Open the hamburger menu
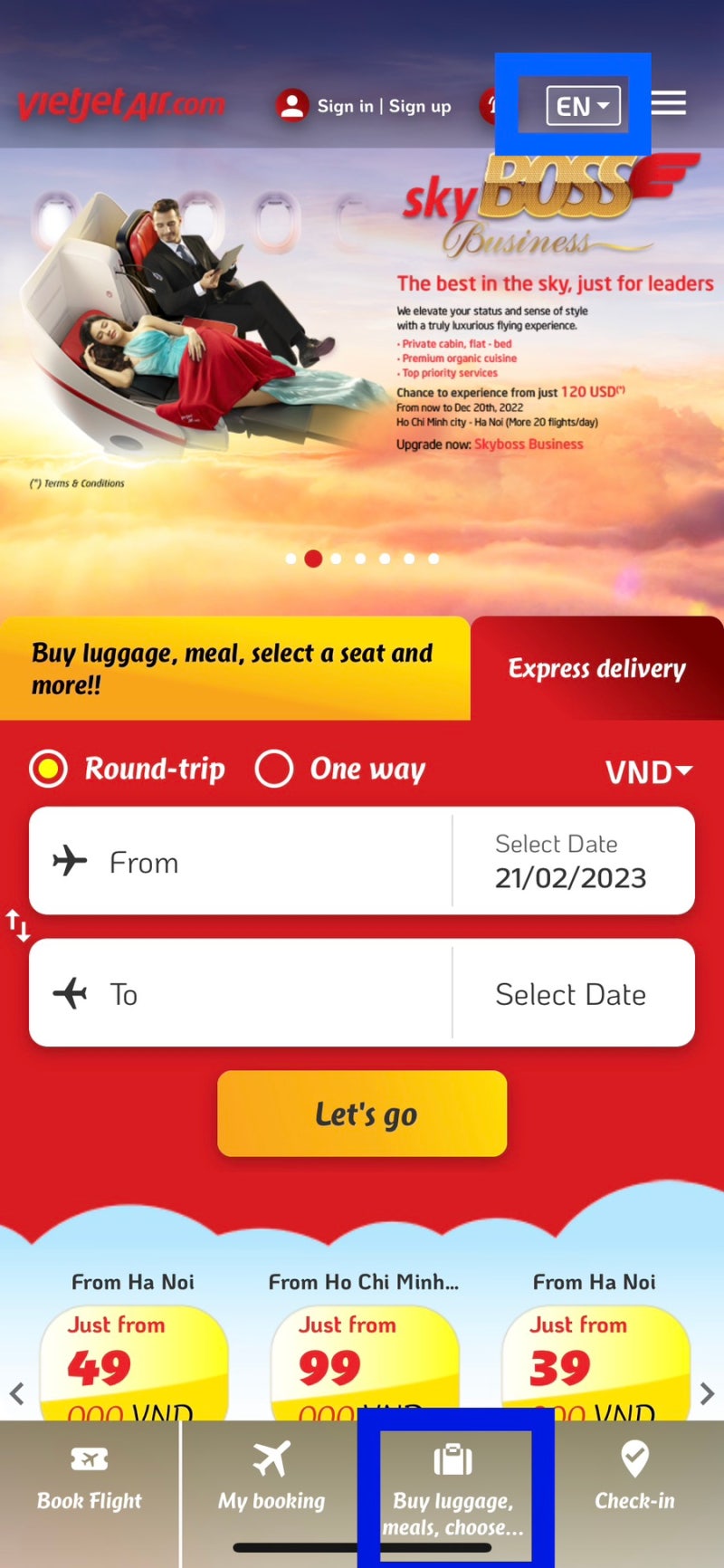 [x=669, y=103]
